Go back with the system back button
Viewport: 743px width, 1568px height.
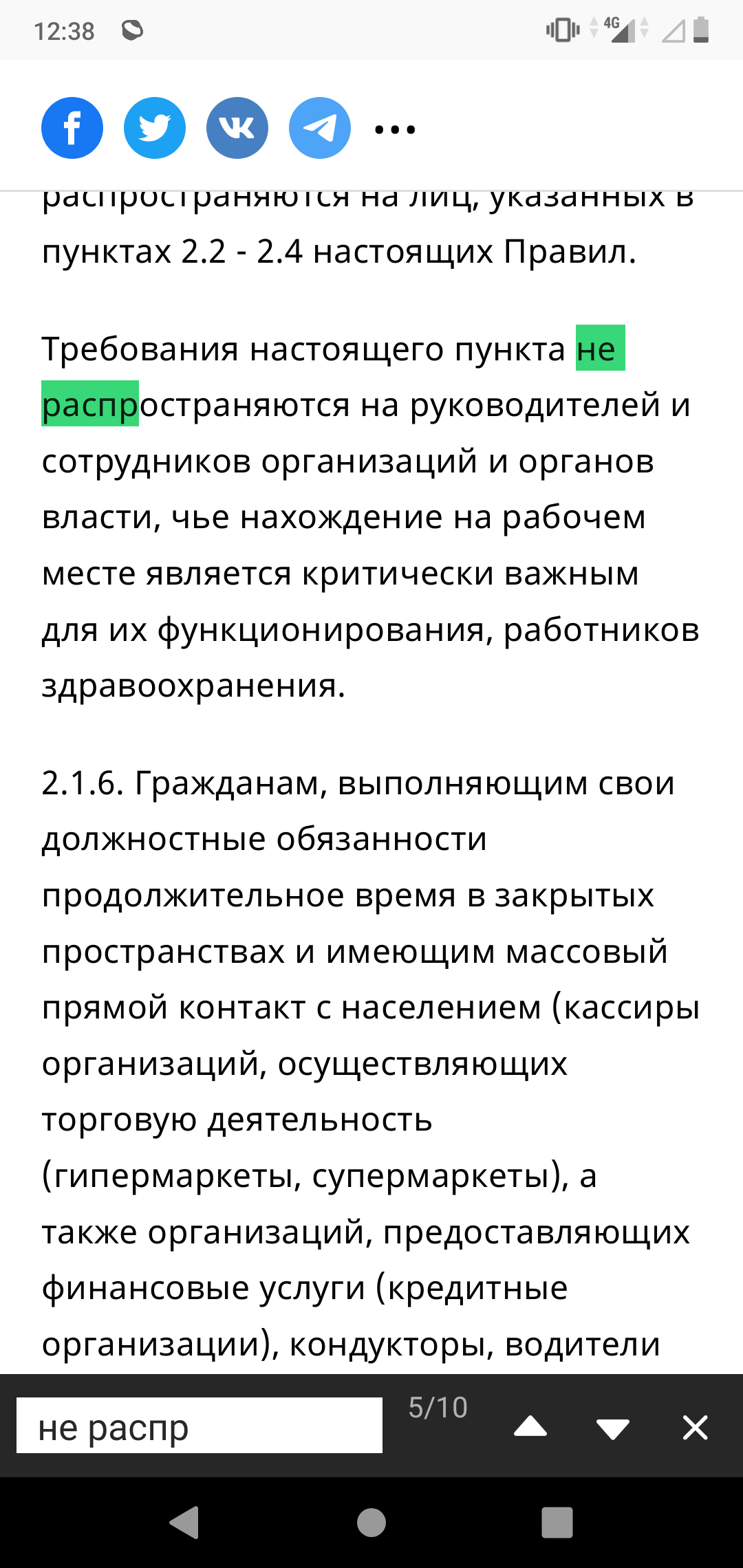184,1522
